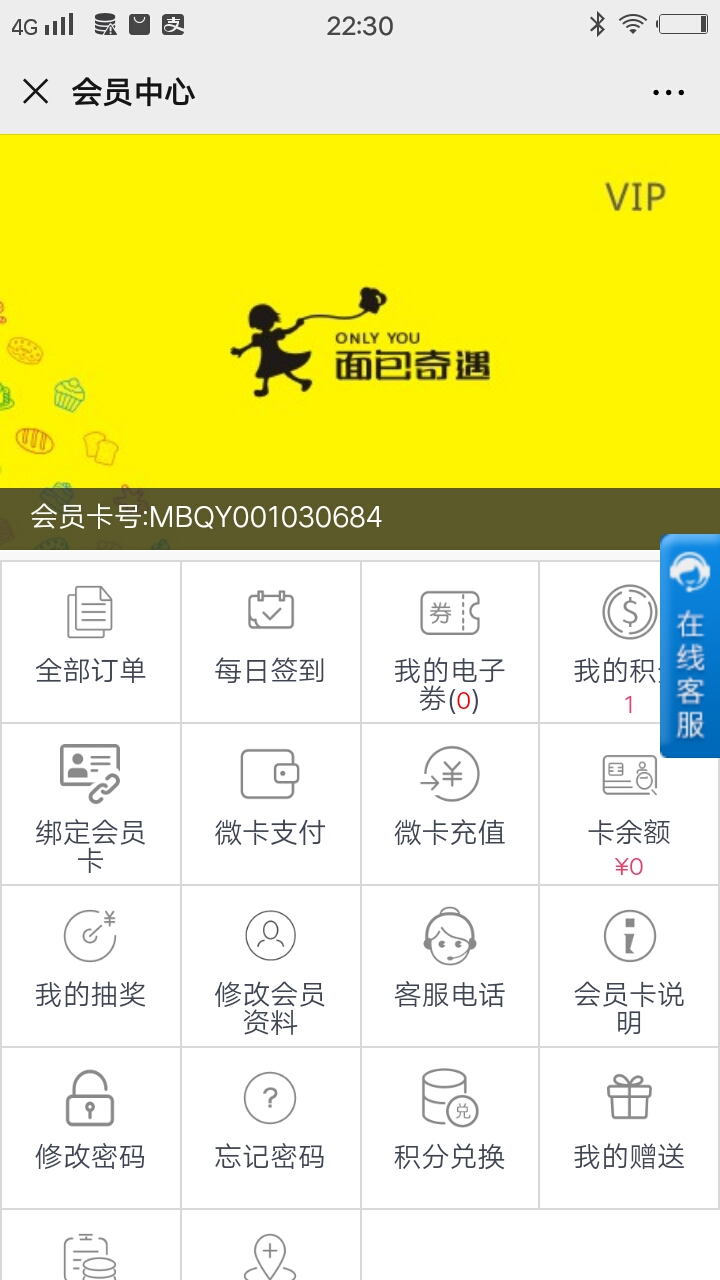This screenshot has height=1280, width=720.
Task: Select 修改会员资料
Action: pyautogui.click(x=270, y=966)
